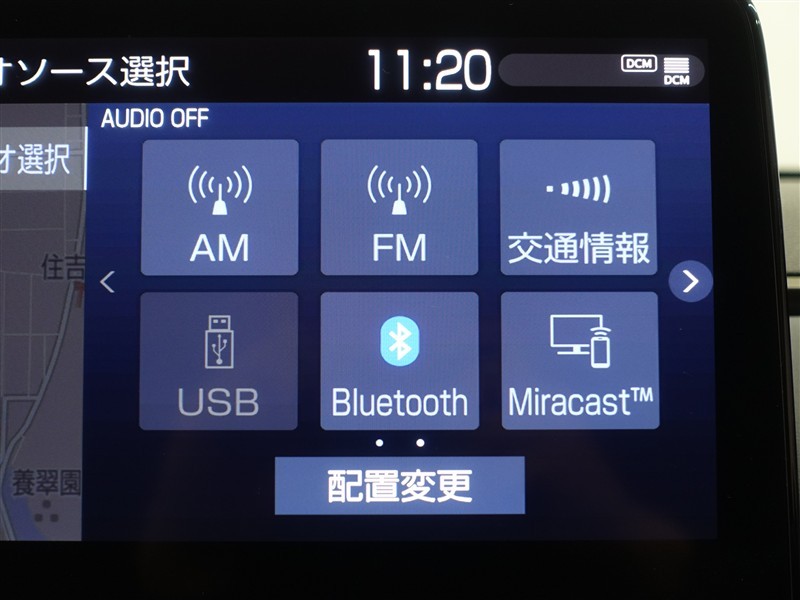The width and height of the screenshot is (800, 600).
Task: Go to next page of sources
Action: pyautogui.click(x=690, y=282)
